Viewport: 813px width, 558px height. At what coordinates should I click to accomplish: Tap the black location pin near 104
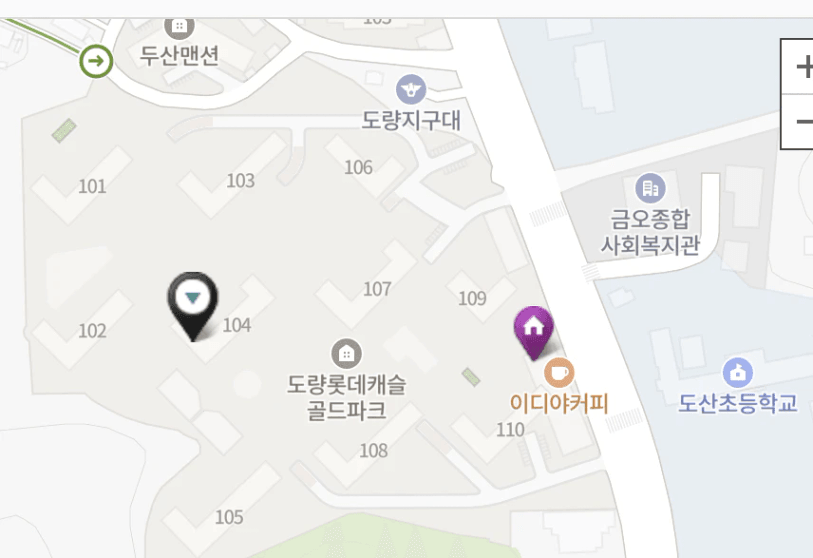192,299
